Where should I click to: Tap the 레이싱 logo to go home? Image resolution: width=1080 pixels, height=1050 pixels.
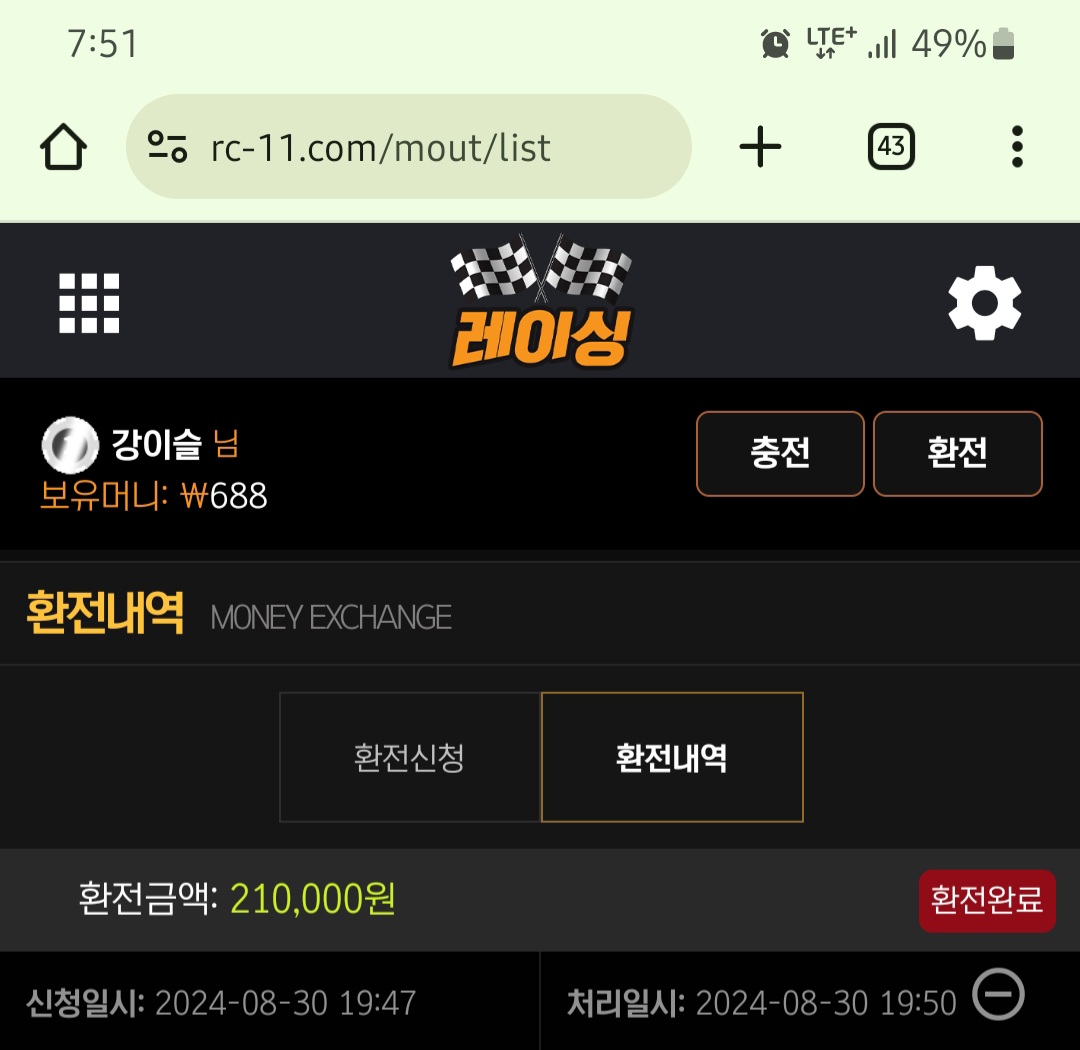point(541,303)
